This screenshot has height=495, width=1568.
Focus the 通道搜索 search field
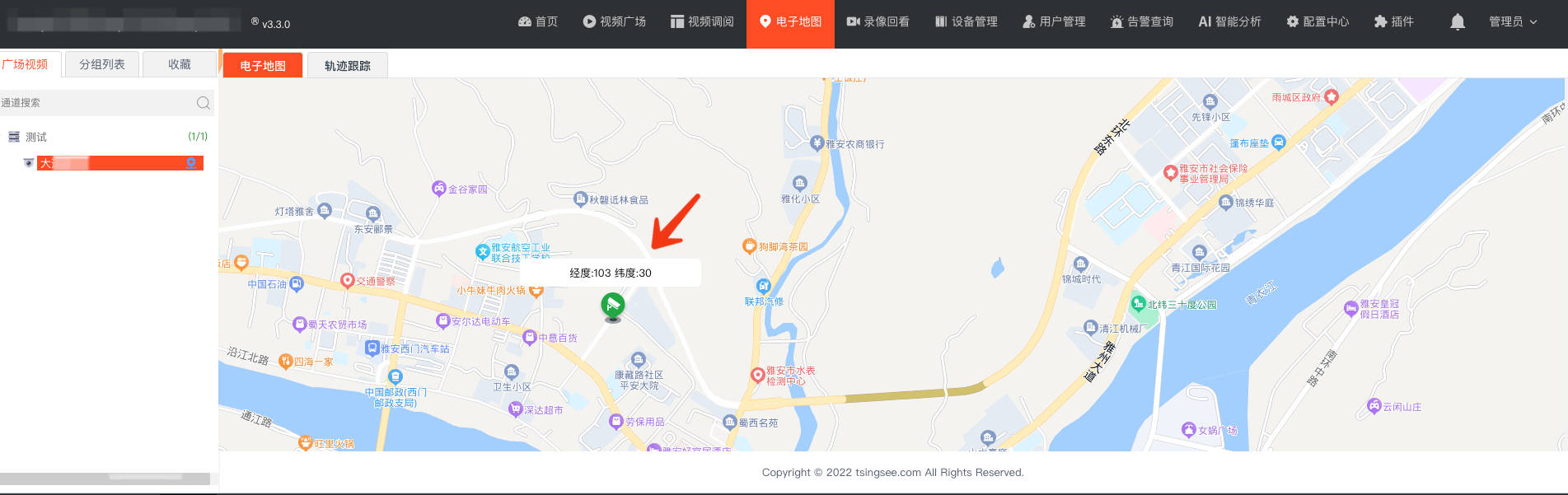click(x=99, y=103)
